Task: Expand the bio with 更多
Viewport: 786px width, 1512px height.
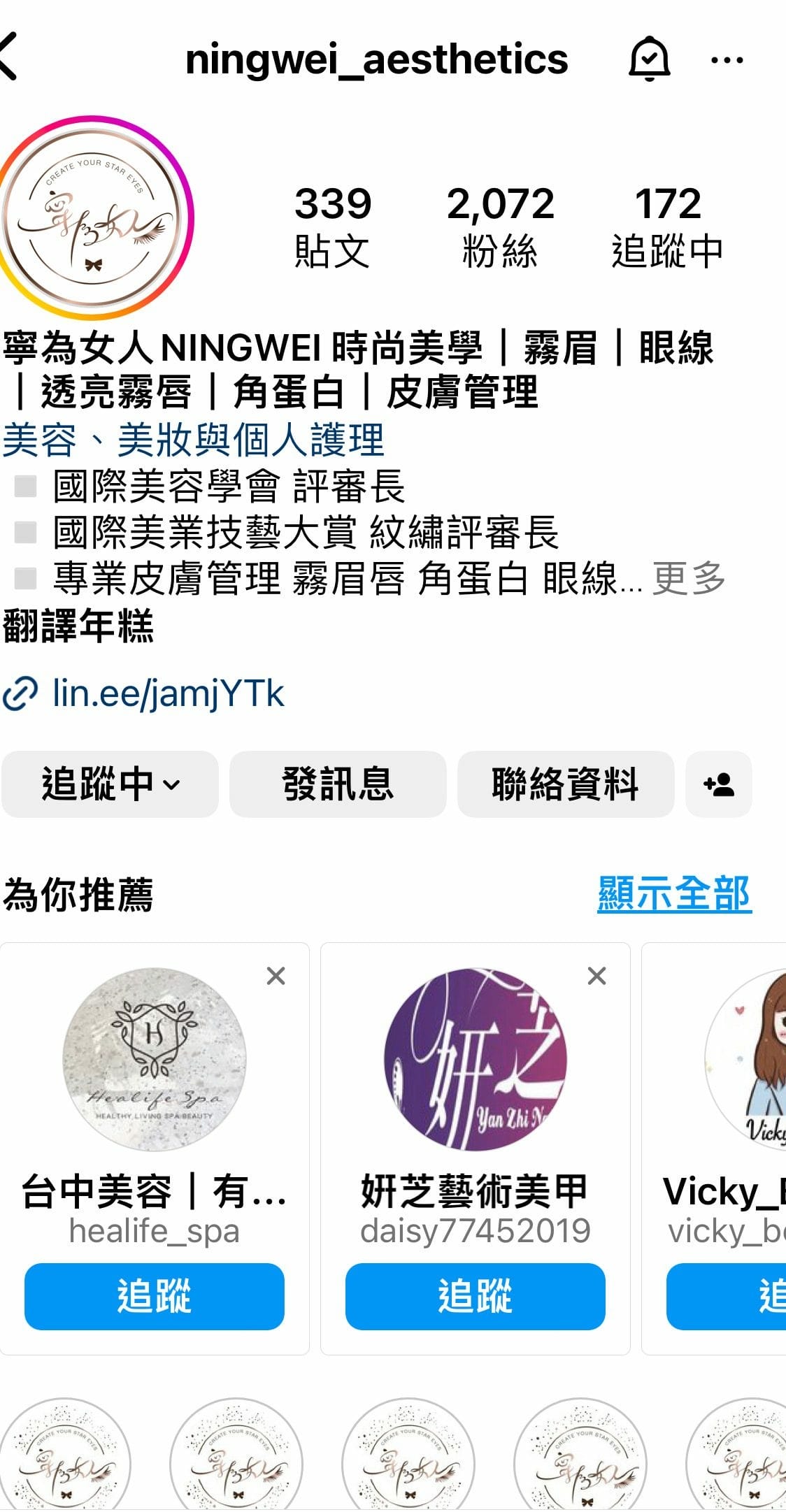Action: click(689, 579)
